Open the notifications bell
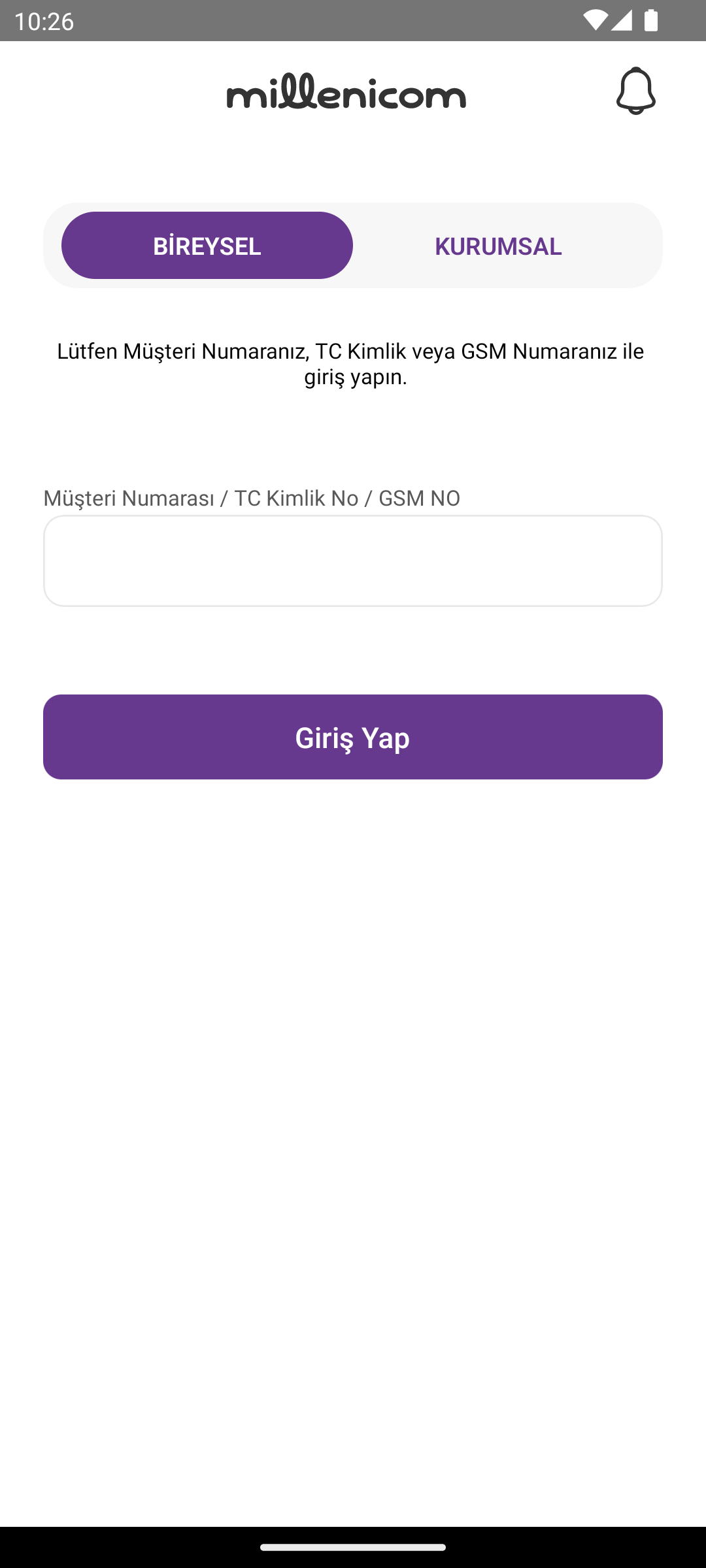Viewport: 706px width, 1568px height. point(635,91)
